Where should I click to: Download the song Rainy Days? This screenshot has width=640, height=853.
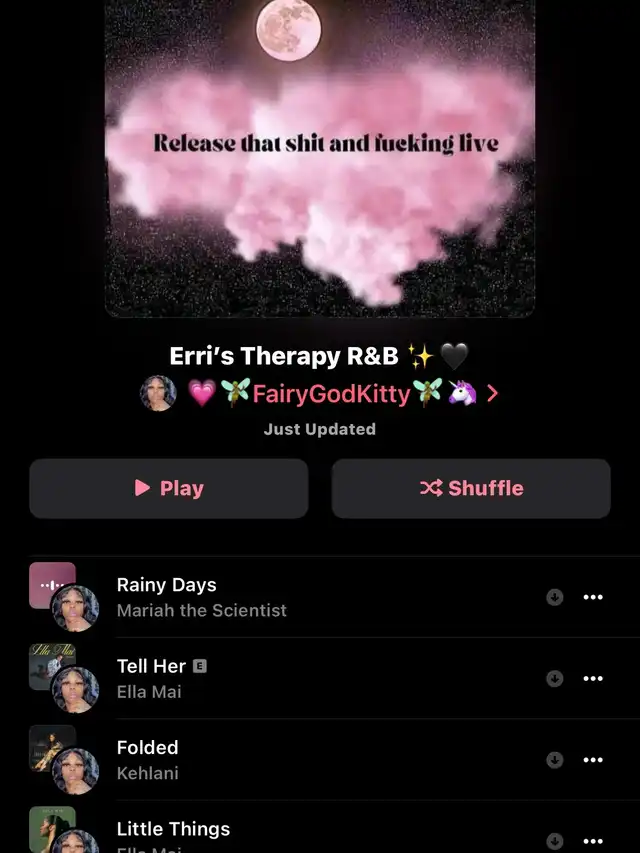coord(555,597)
